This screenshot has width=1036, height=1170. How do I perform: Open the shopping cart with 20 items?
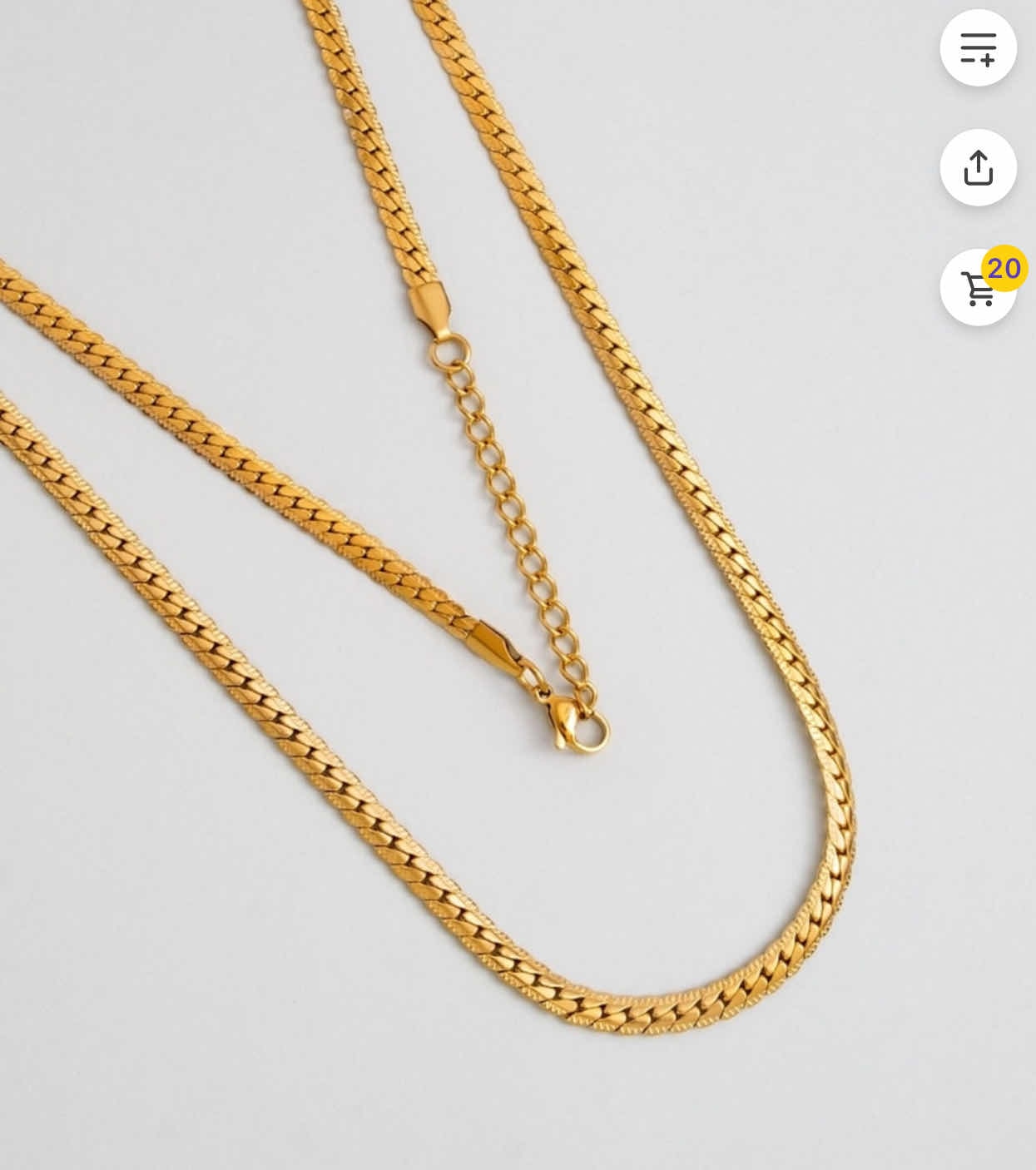coord(978,288)
